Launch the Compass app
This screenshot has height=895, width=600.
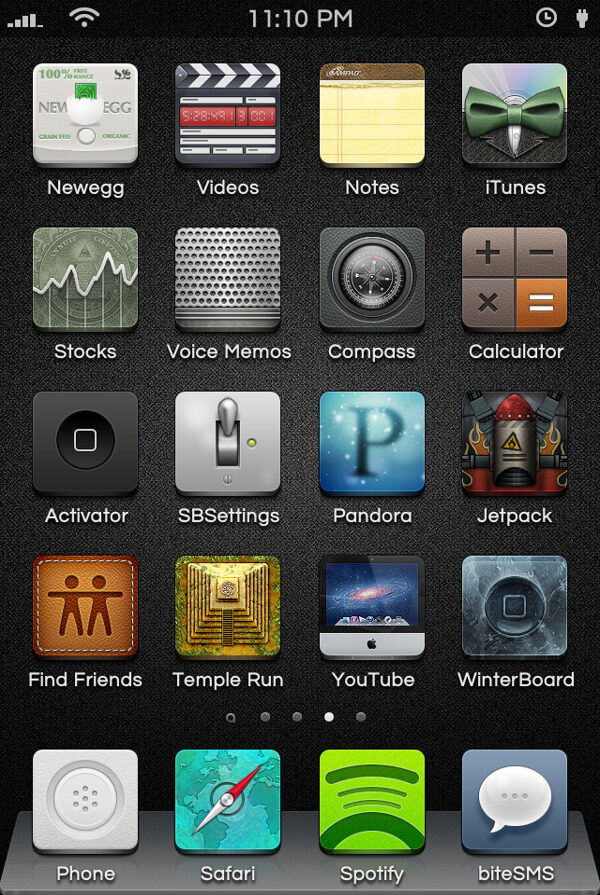tap(372, 278)
